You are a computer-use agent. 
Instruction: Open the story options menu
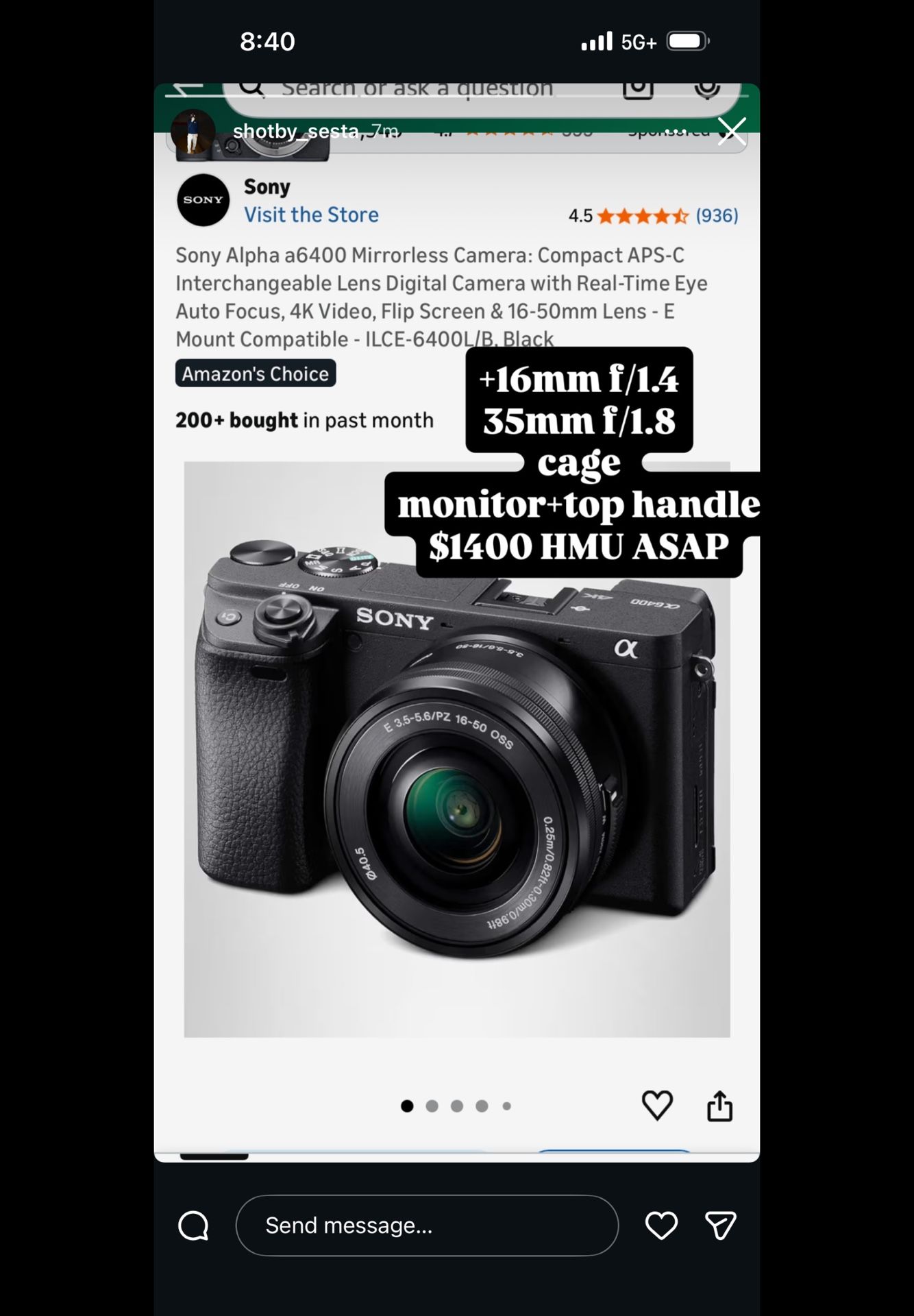coord(675,131)
